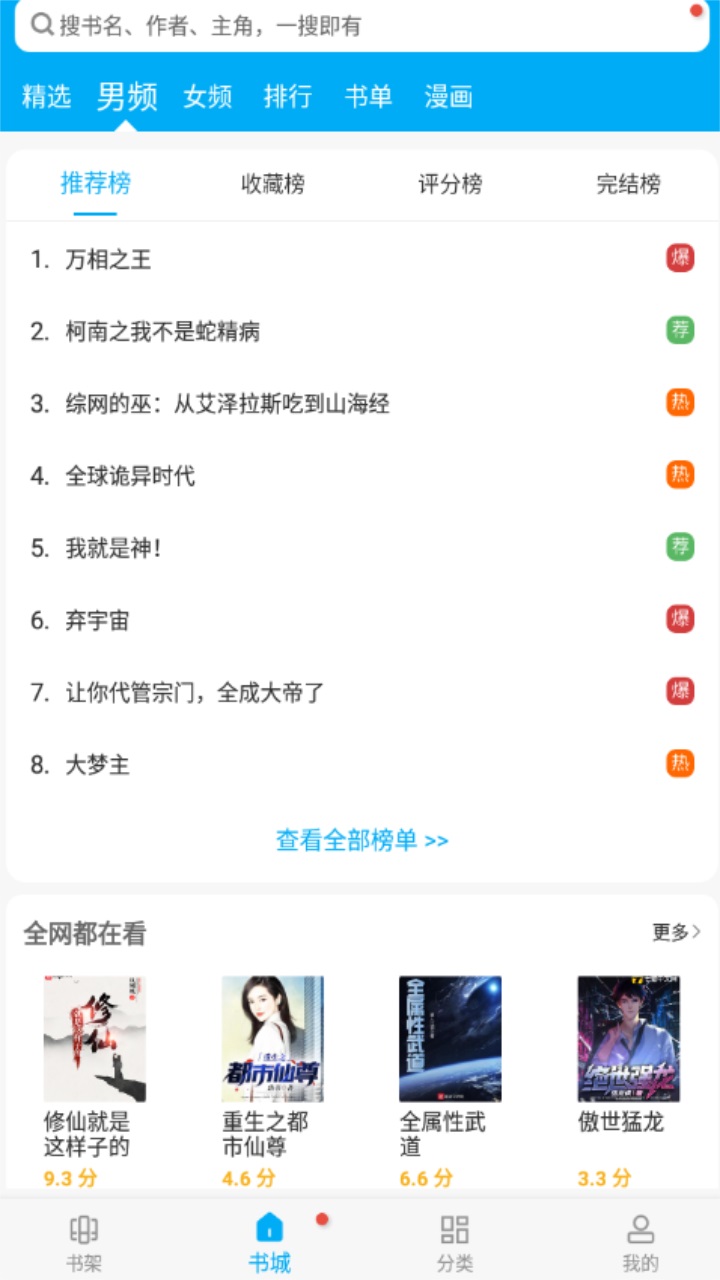Open the 排行 rankings tab
The width and height of the screenshot is (720, 1280).
(288, 96)
